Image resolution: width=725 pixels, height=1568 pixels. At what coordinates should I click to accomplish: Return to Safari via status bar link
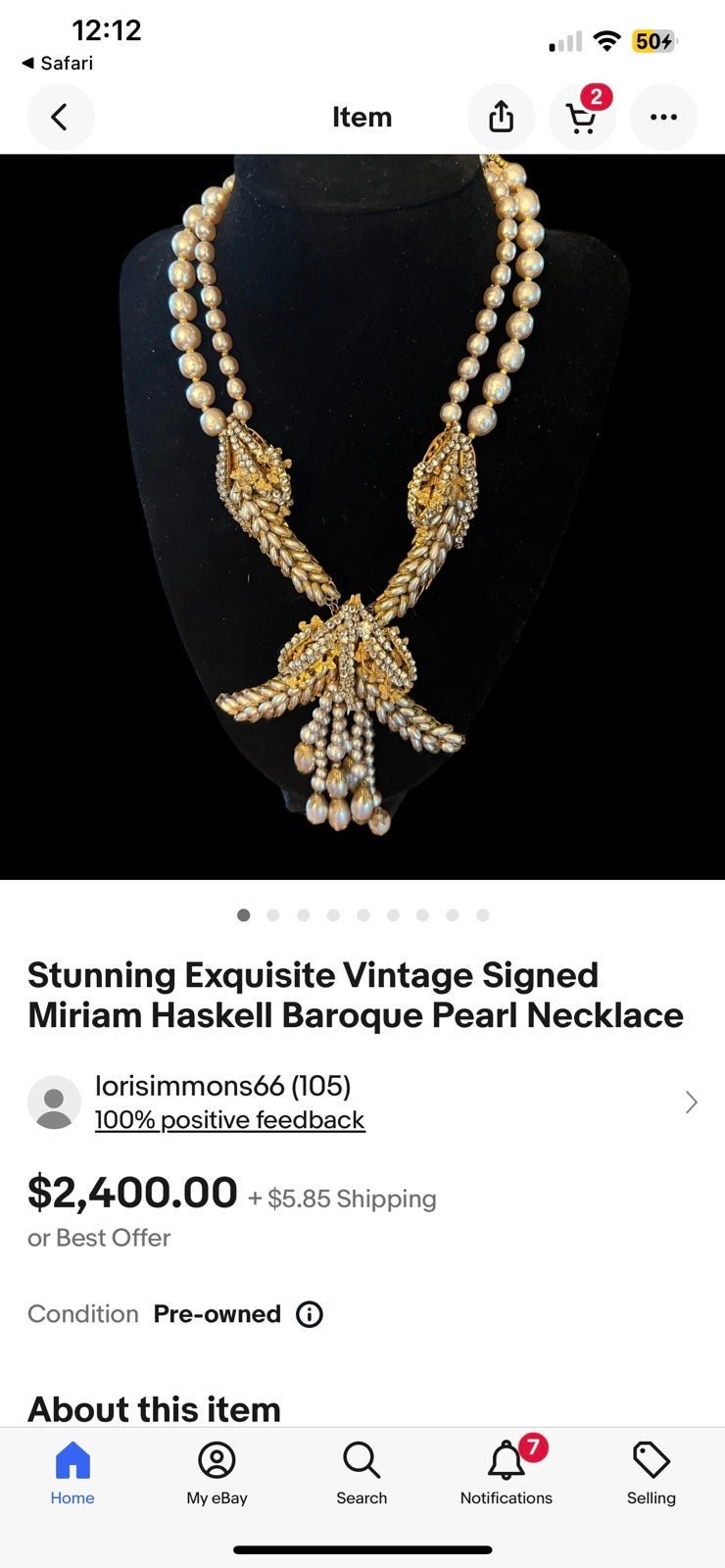pos(58,63)
